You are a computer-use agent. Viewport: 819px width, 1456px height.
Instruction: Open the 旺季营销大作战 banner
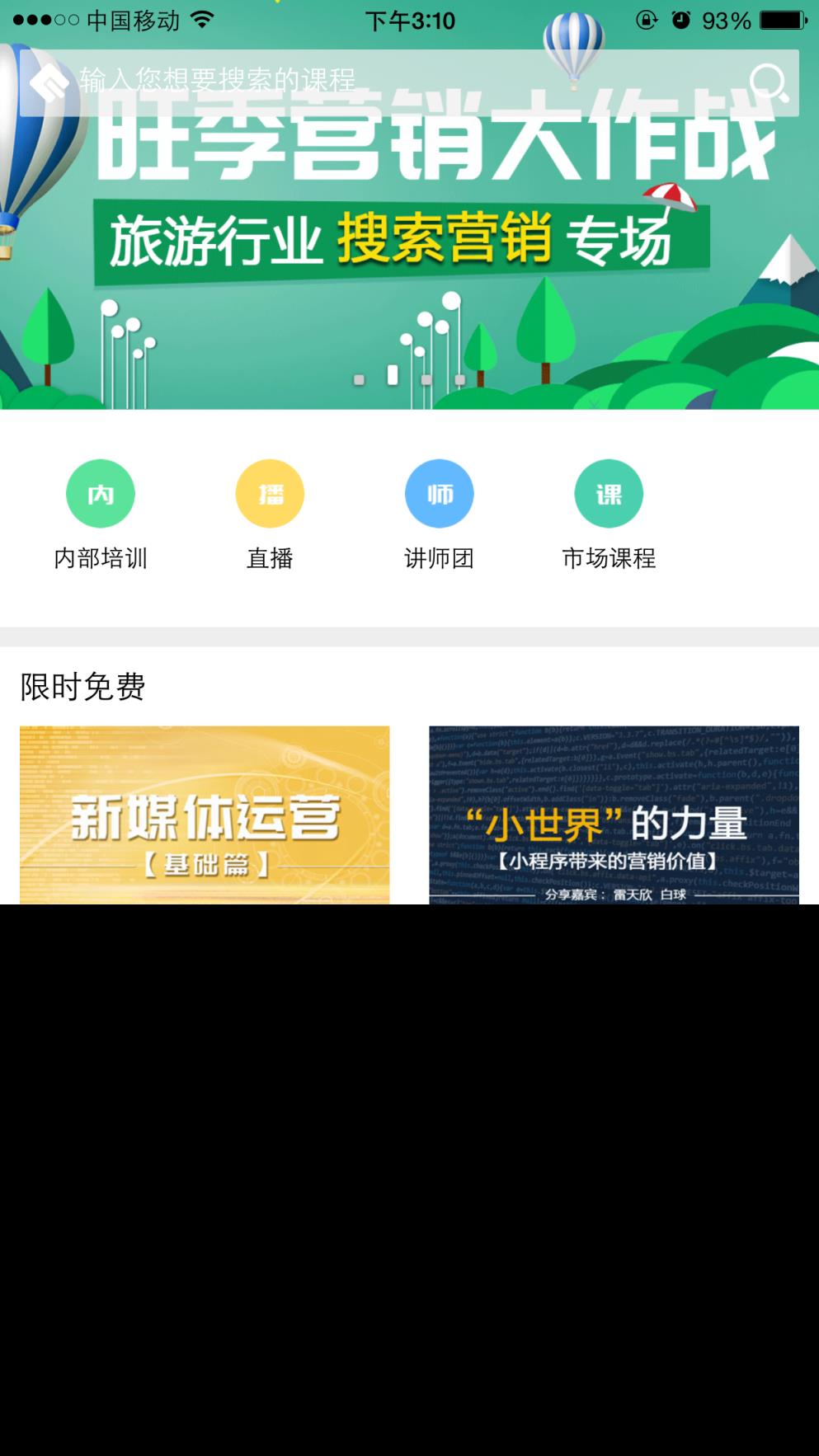[x=409, y=247]
